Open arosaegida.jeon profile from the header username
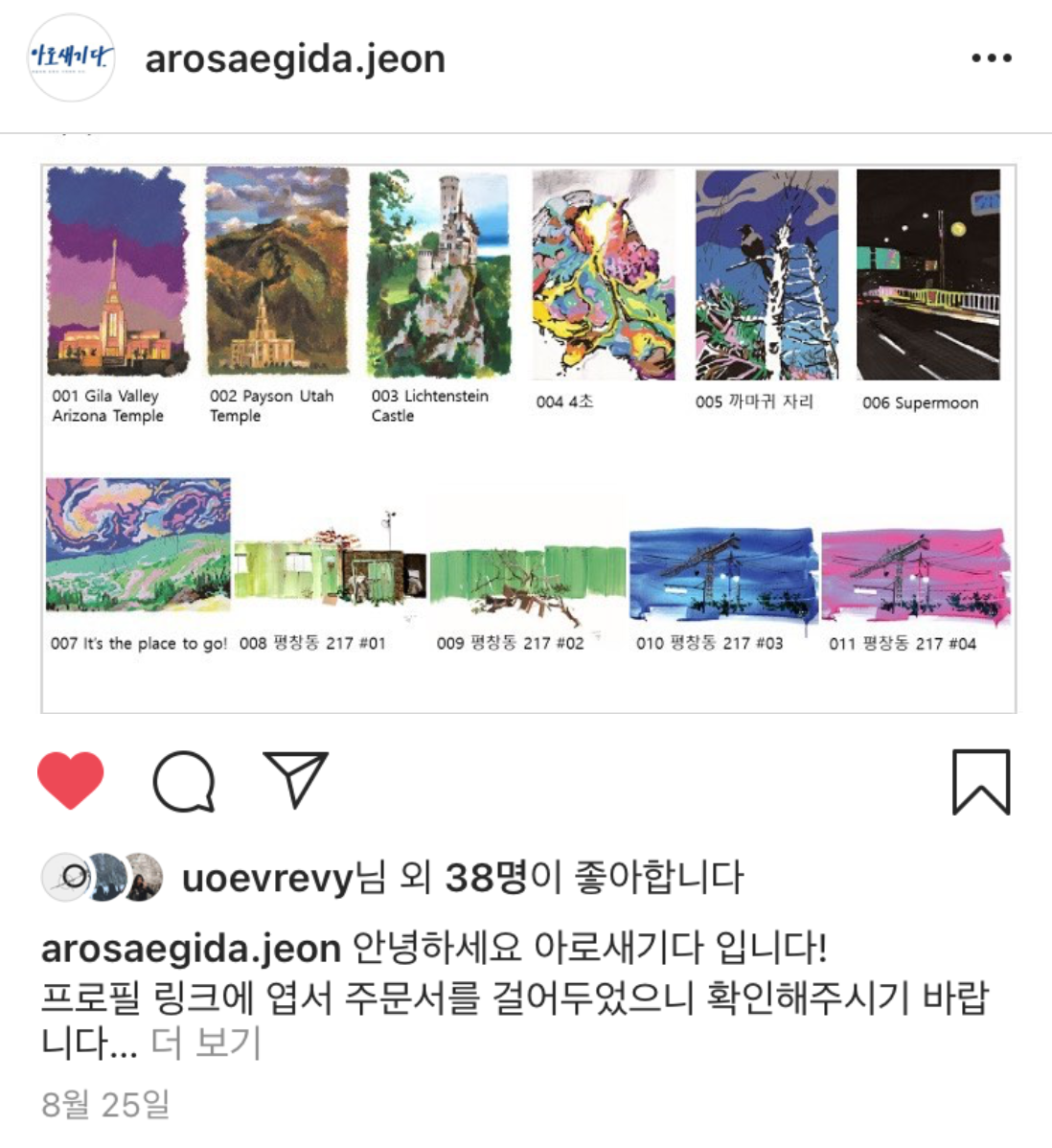The width and height of the screenshot is (1052, 1148). click(295, 58)
